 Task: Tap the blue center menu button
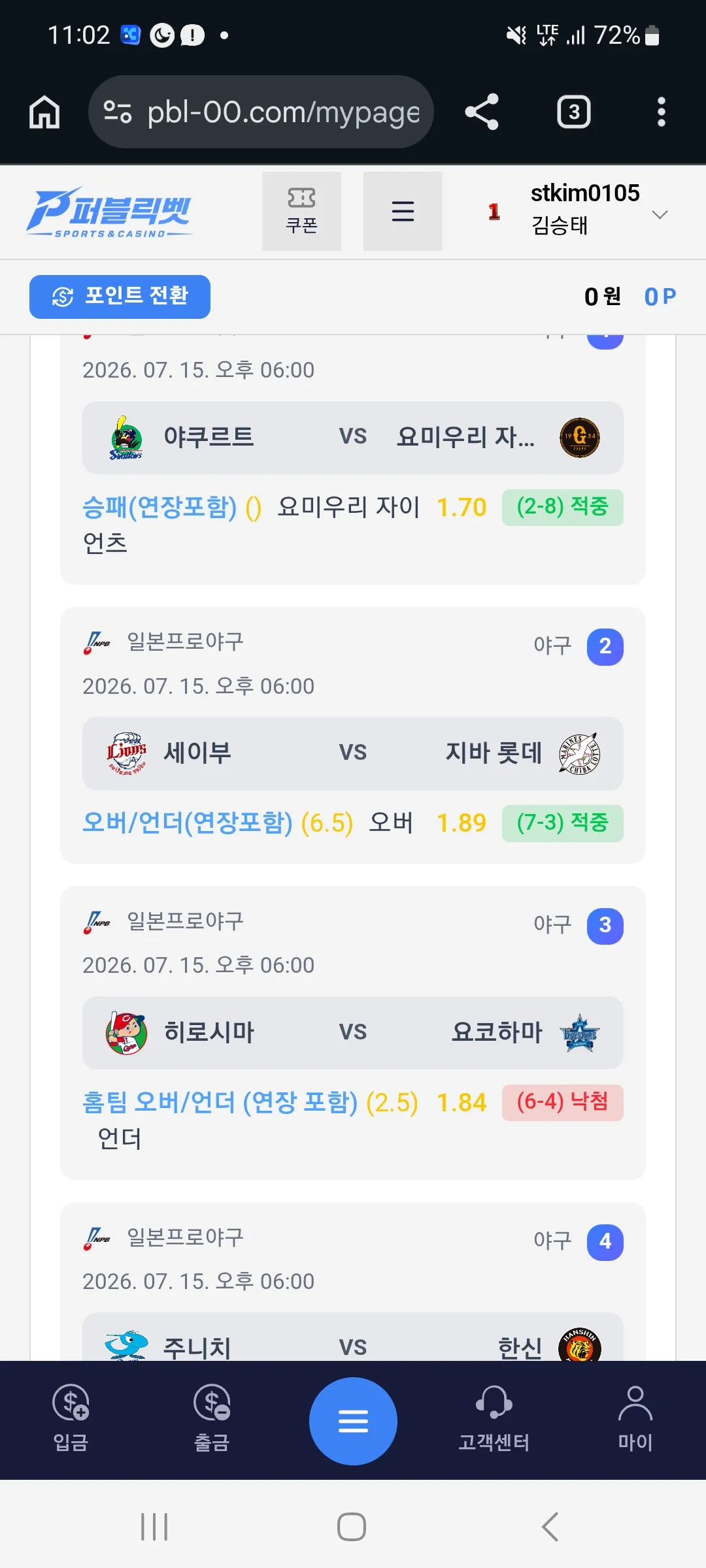pos(353,1421)
